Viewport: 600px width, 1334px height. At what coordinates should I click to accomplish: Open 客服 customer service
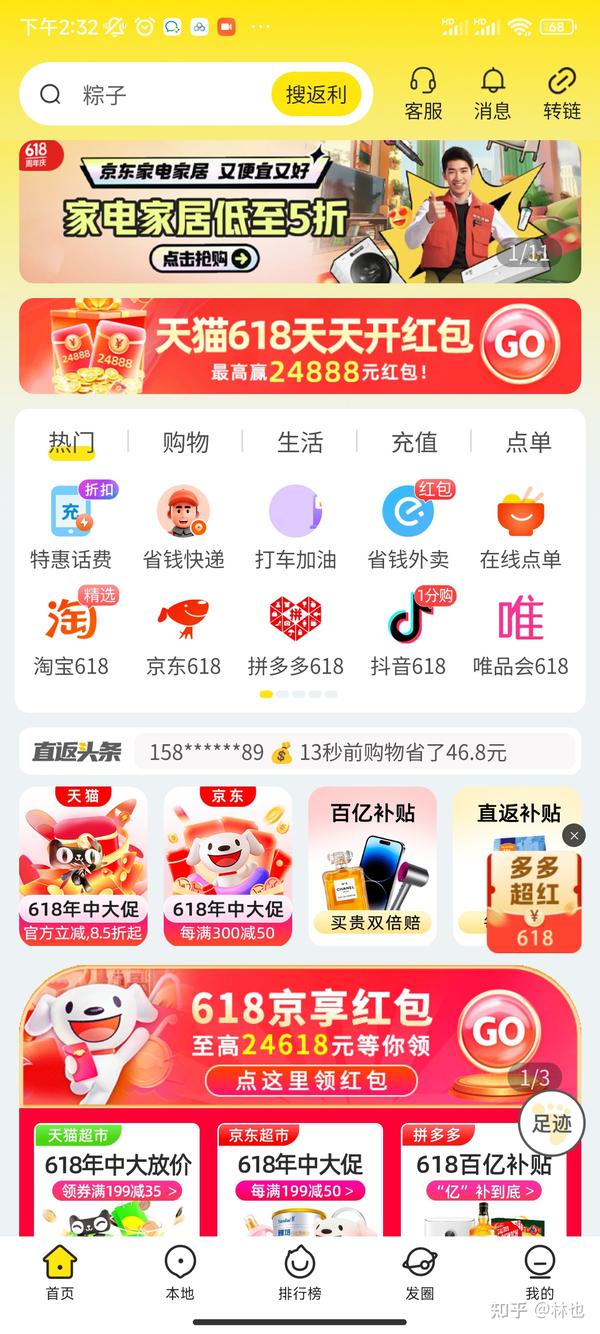pos(423,94)
